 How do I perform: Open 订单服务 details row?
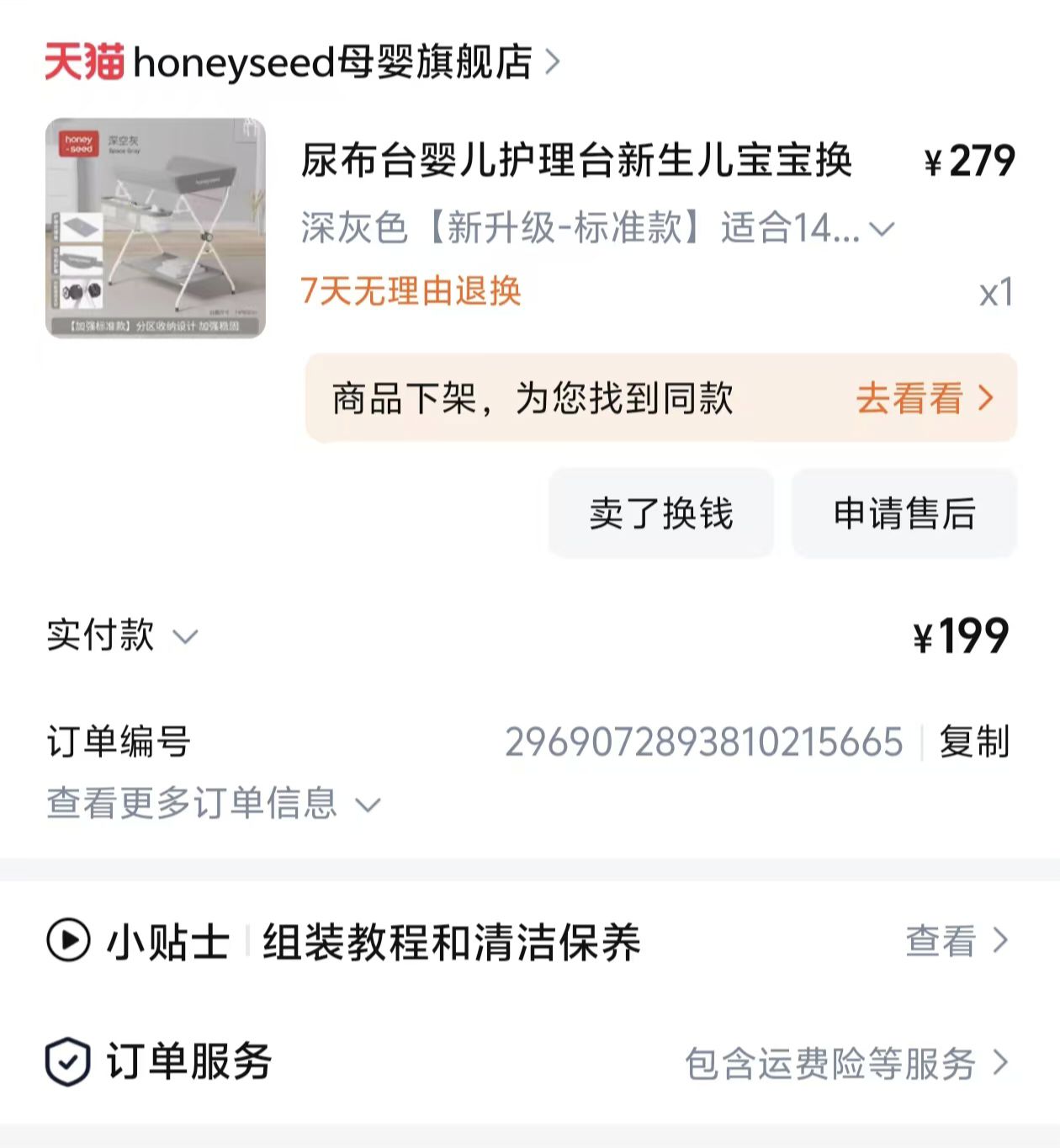[x=845, y=1063]
